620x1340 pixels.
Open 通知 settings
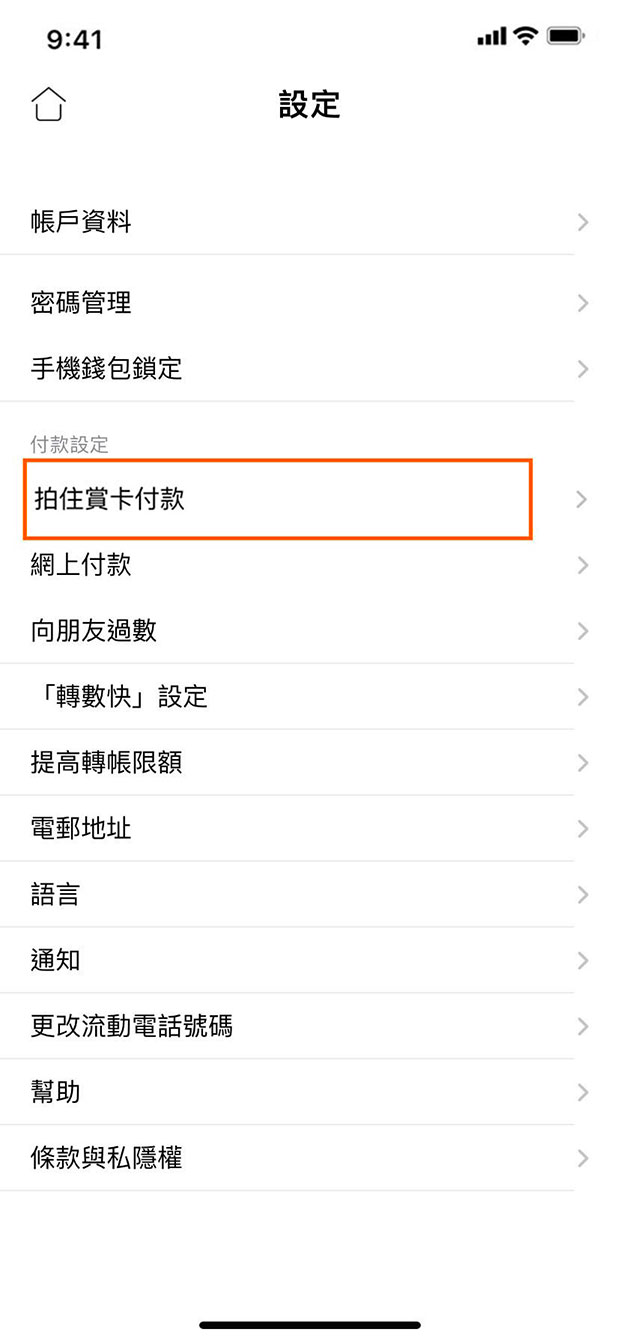pos(300,961)
